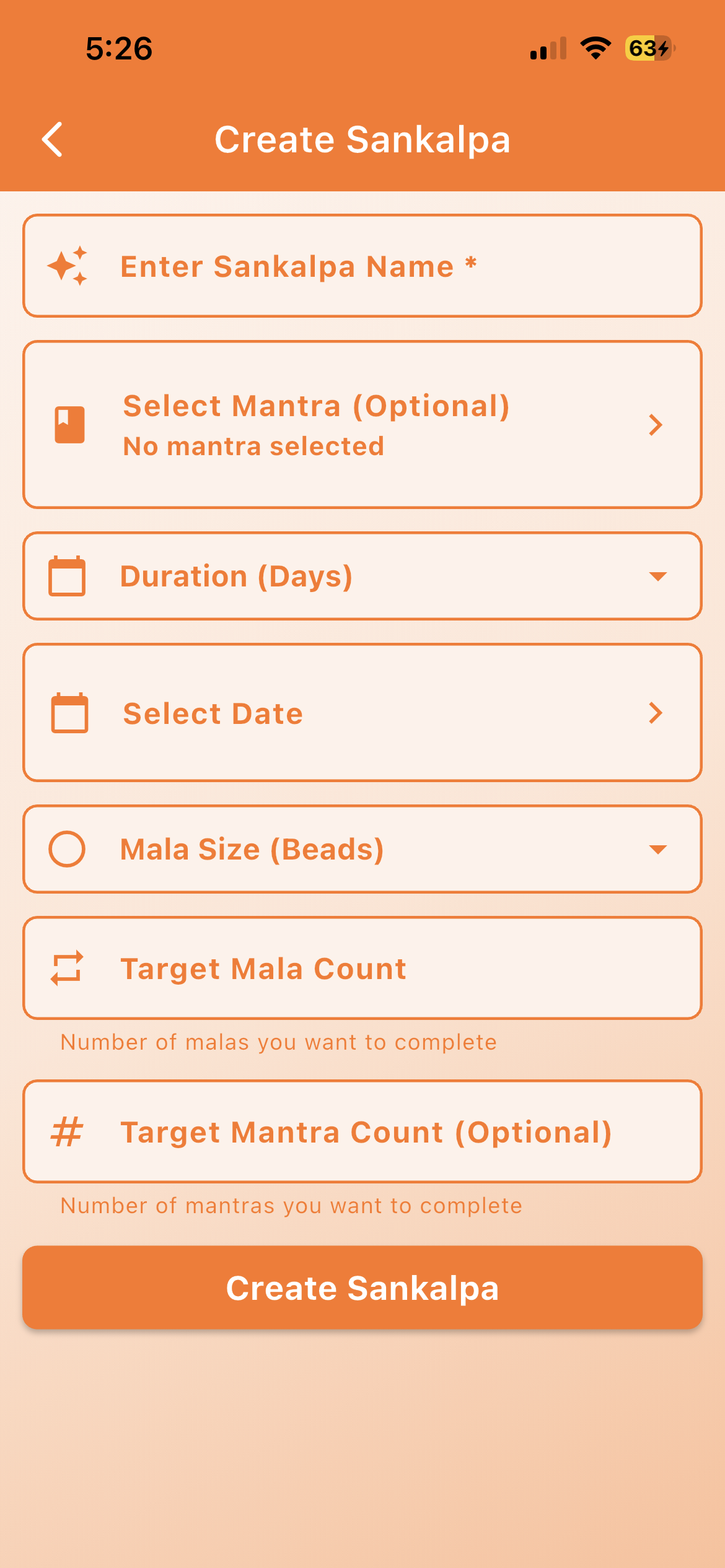Tap the back arrow in the header
This screenshot has height=1568, width=725.
[x=53, y=139]
